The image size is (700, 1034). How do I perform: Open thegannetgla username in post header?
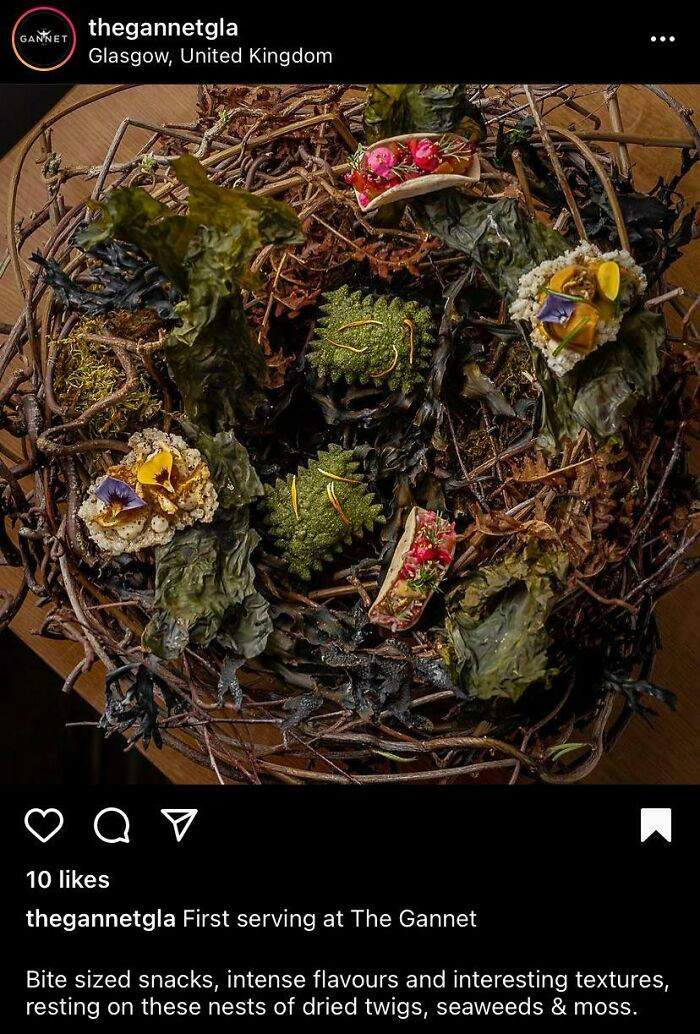(163, 28)
